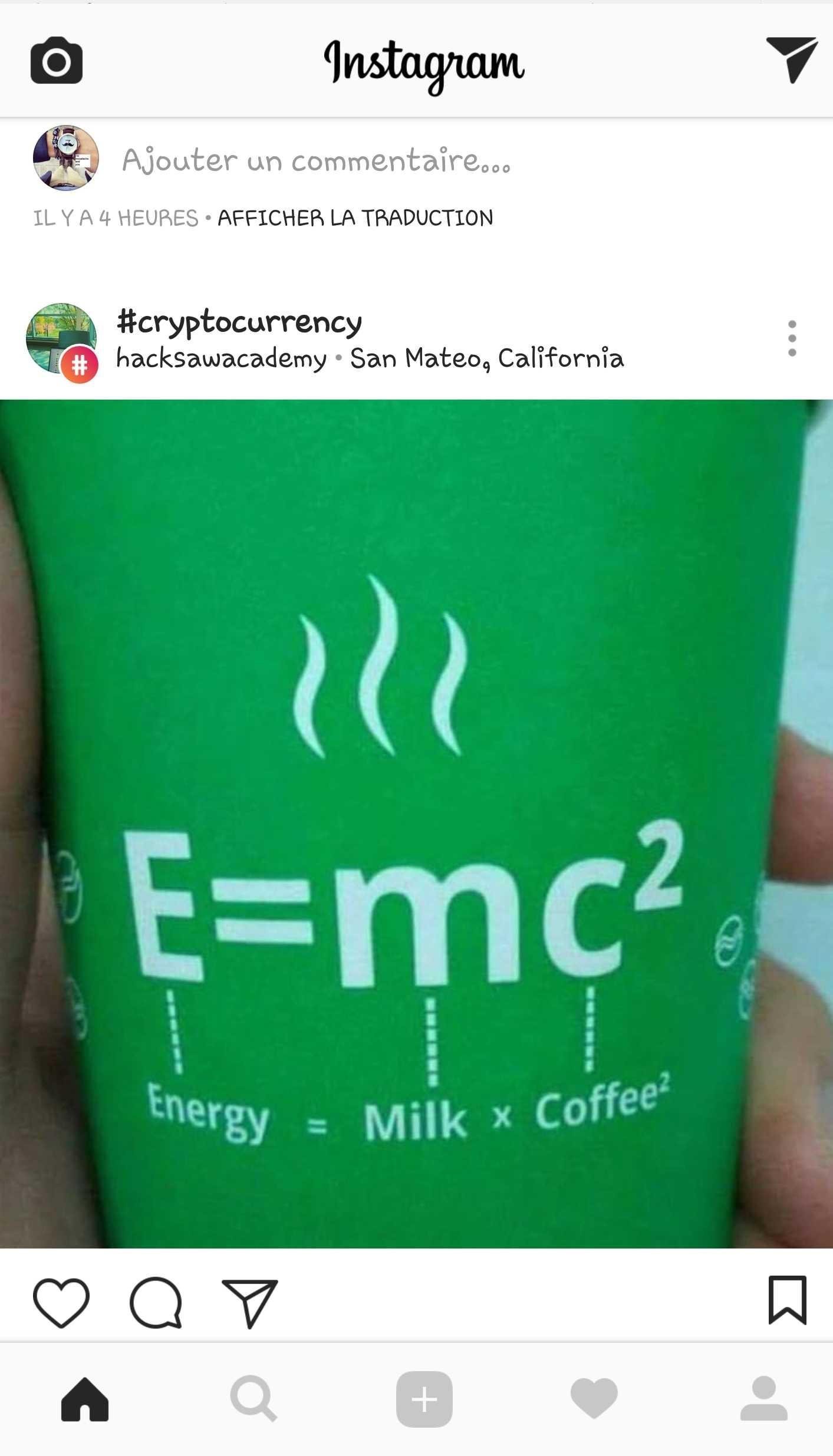Tap the hashtag avatar next to #cryptocurrency
833x1456 pixels.
point(61,340)
